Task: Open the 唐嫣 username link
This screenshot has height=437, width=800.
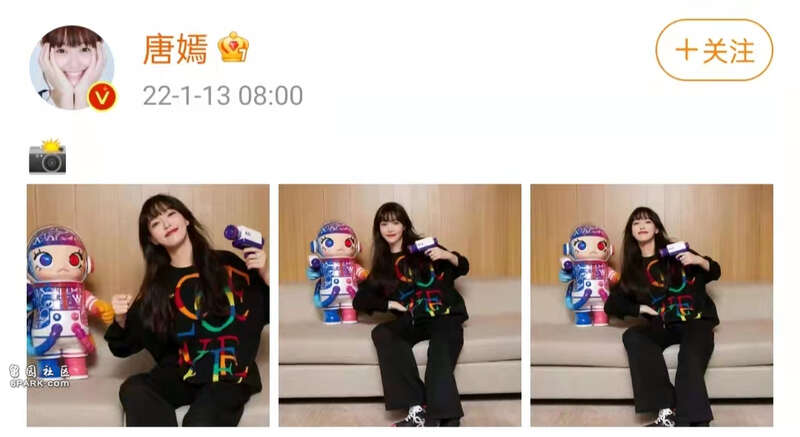Action: pyautogui.click(x=175, y=47)
